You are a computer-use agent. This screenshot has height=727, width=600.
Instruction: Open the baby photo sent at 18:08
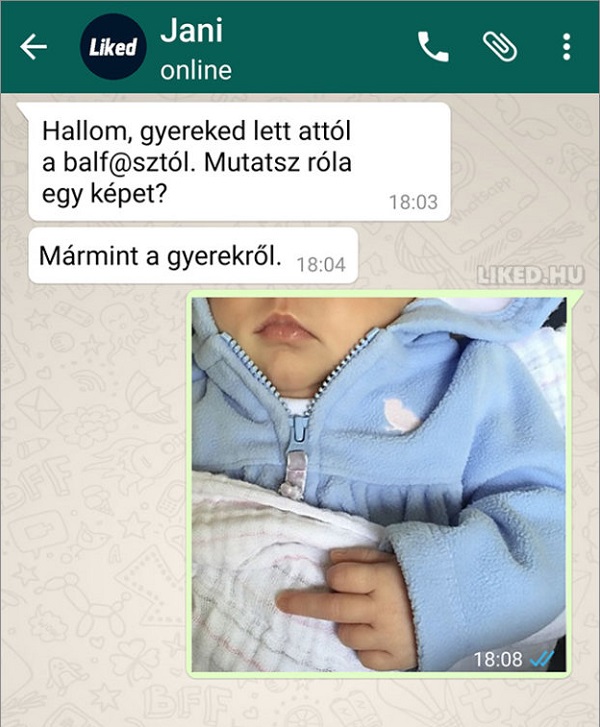[x=380, y=480]
